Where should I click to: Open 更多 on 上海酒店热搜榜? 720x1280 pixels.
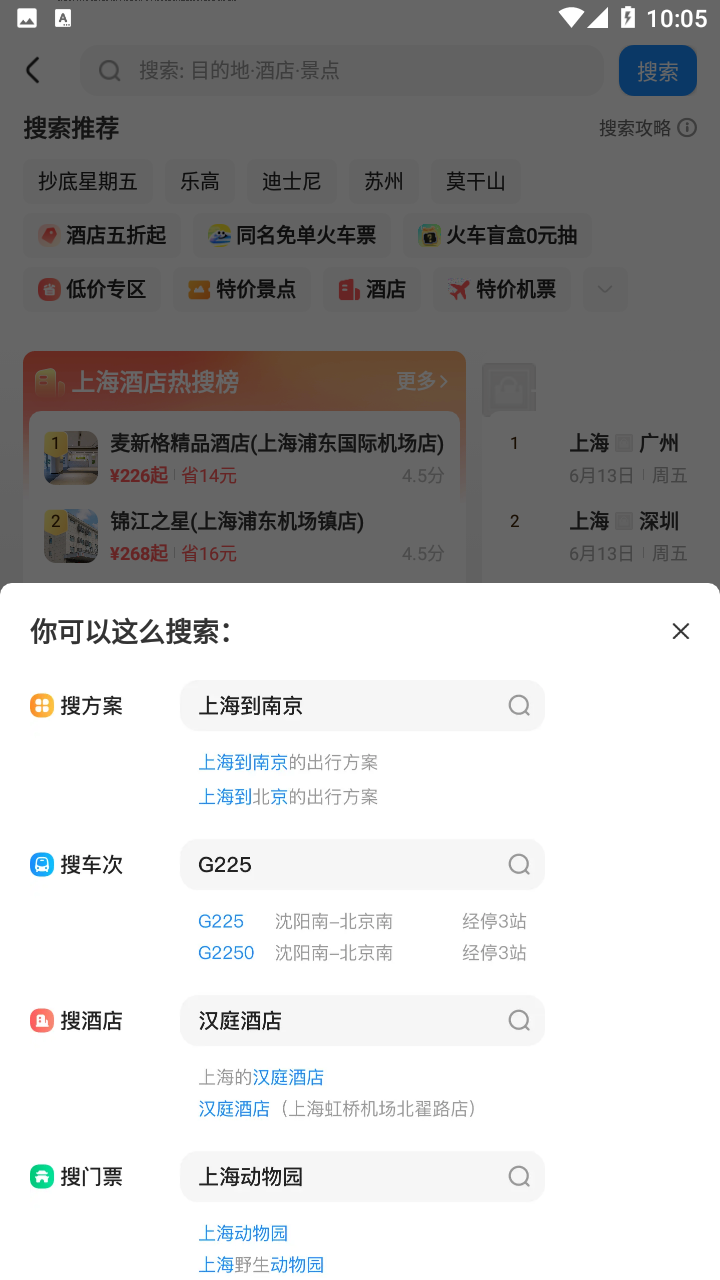(x=420, y=382)
